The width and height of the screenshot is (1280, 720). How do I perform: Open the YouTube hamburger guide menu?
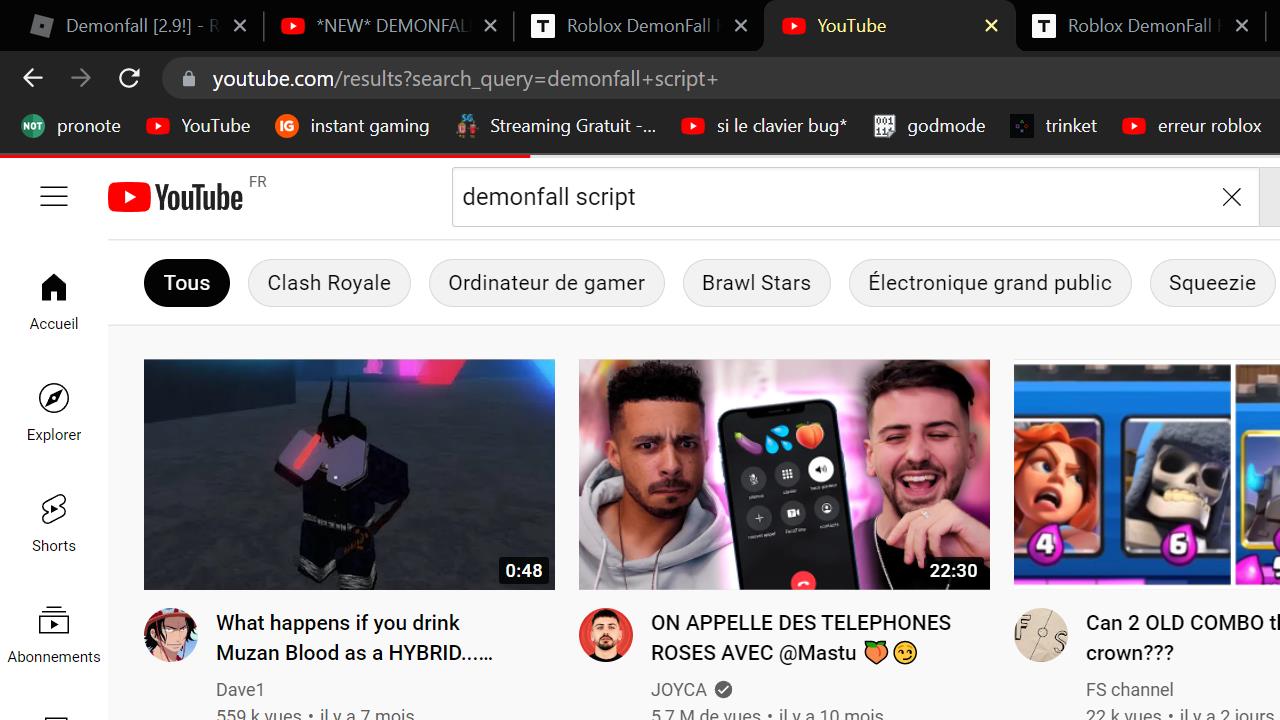pyautogui.click(x=54, y=197)
